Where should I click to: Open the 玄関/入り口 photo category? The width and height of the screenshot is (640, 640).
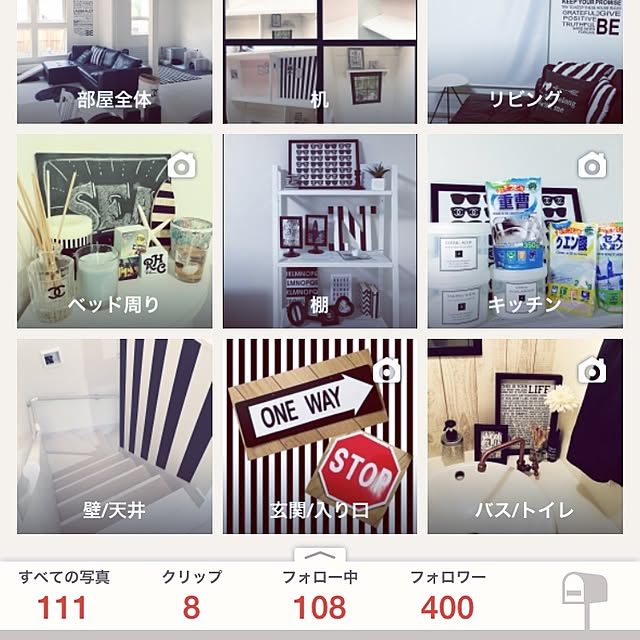coord(319,436)
